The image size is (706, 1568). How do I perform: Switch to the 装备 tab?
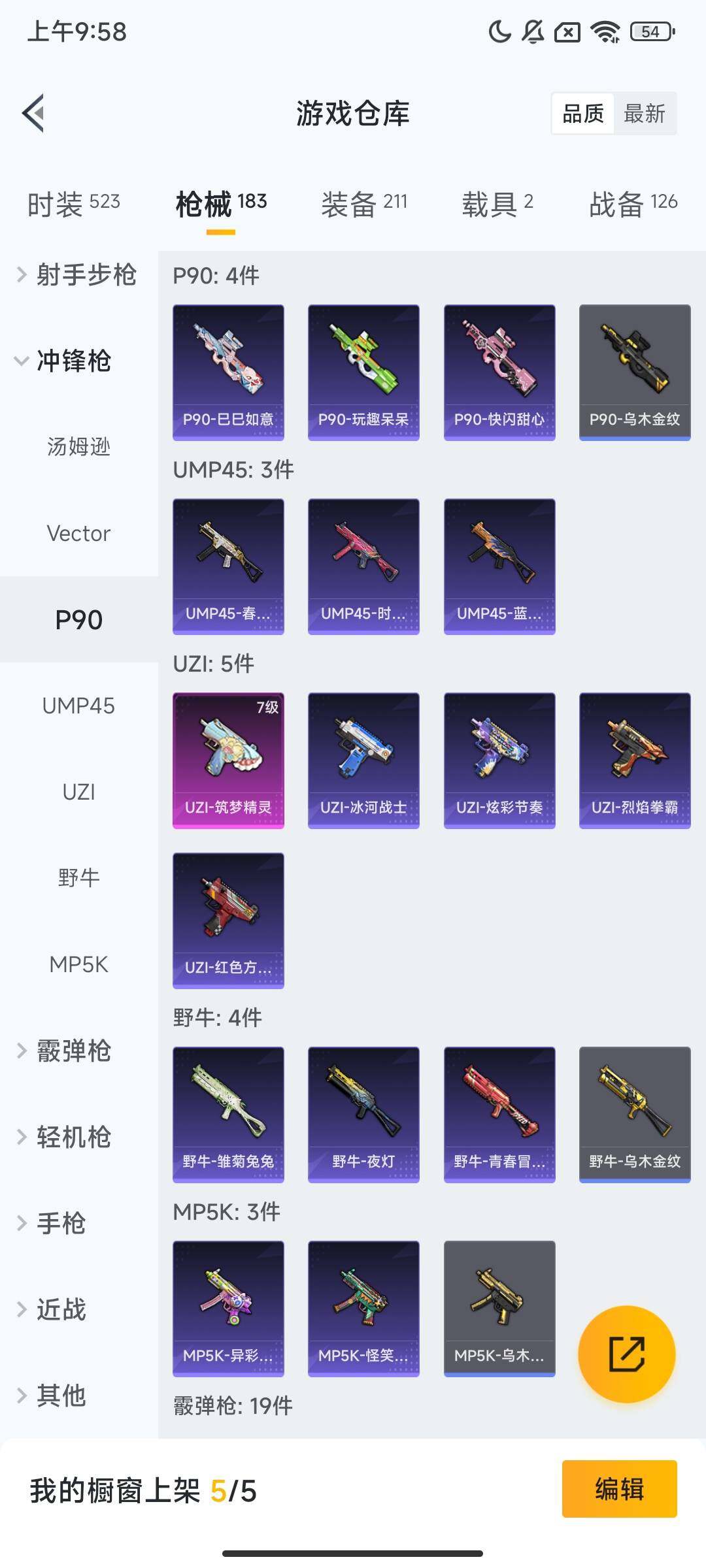pyautogui.click(x=363, y=203)
